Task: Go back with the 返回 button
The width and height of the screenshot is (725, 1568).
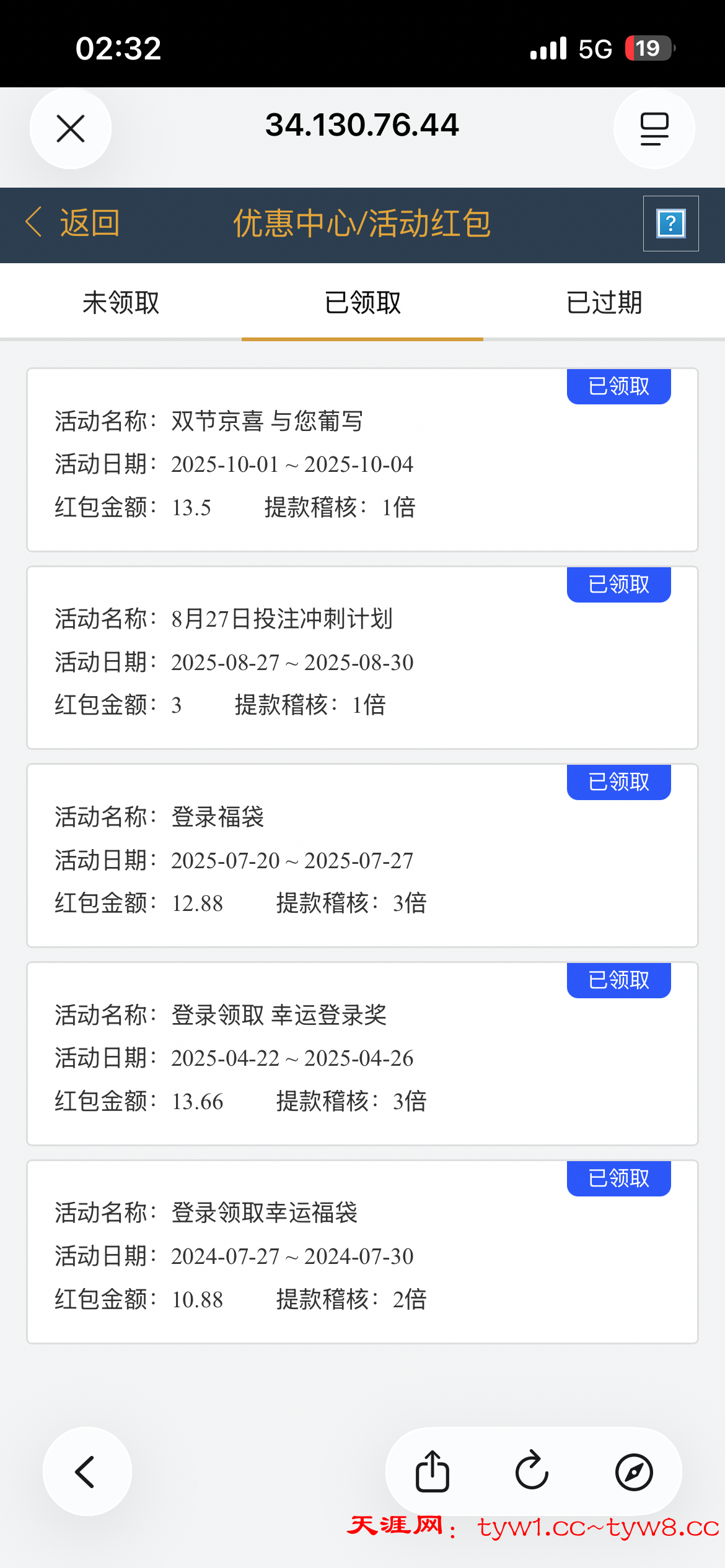Action: (x=73, y=223)
